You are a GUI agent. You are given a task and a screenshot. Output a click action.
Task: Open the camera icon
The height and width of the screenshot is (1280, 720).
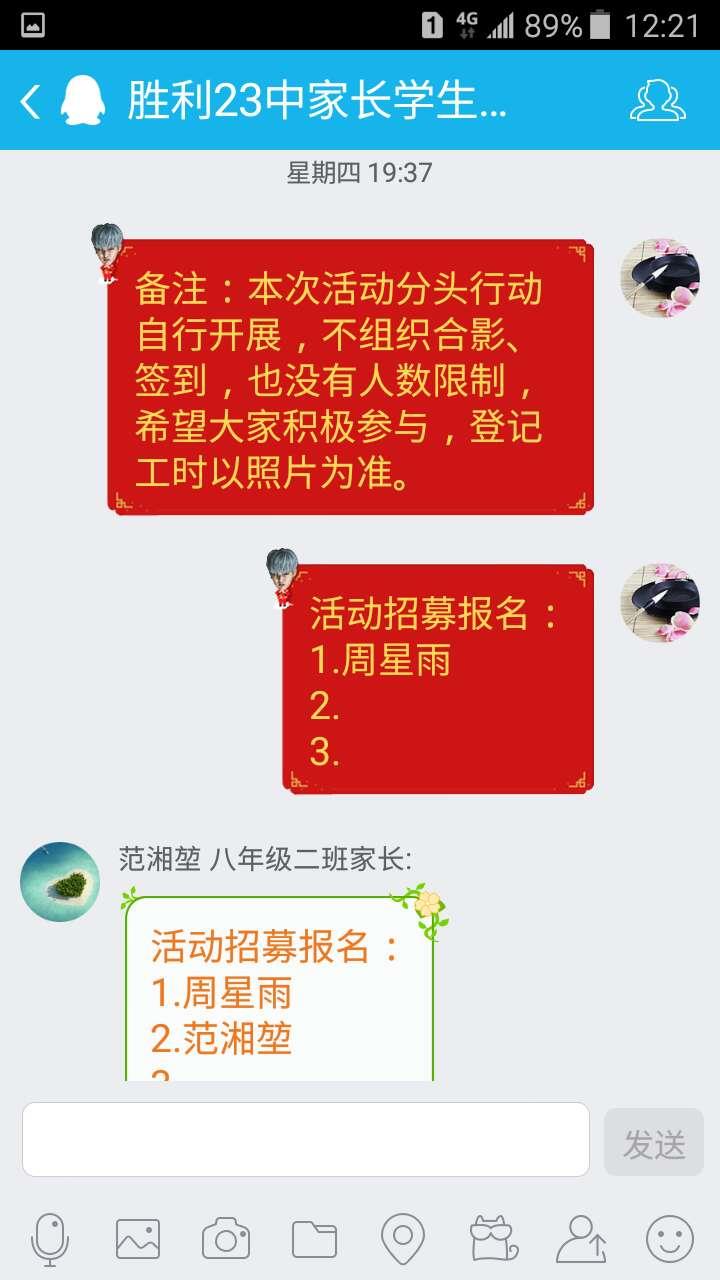pos(226,1239)
